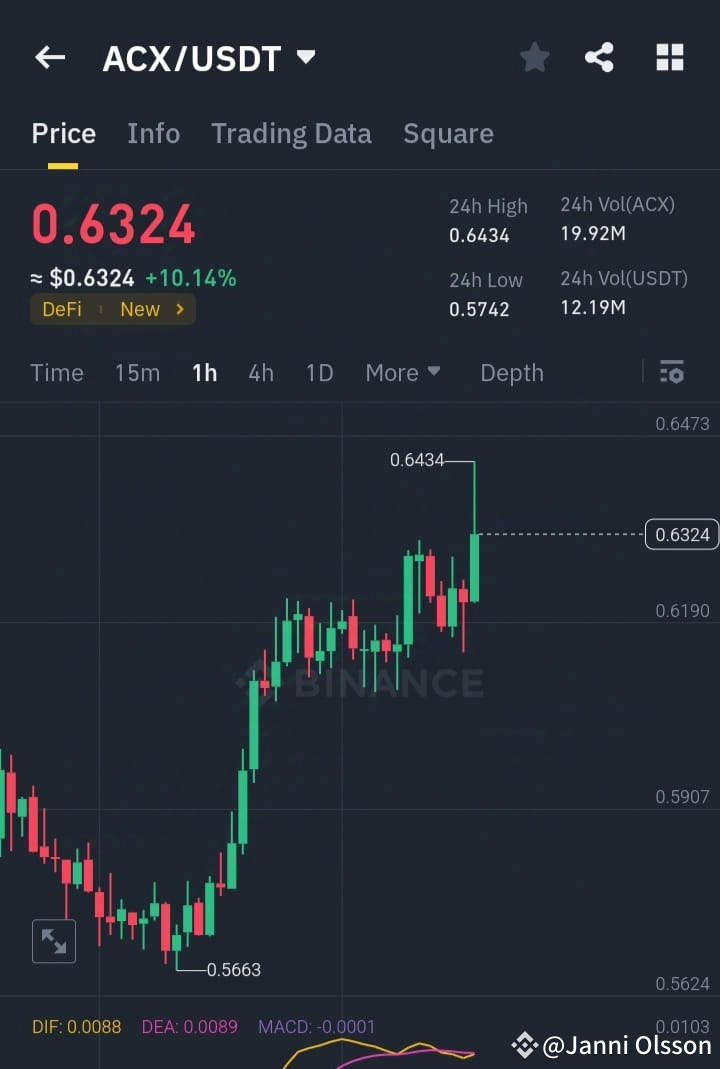720x1069 pixels.
Task: Select the MACD value readout below the chart
Action: pos(316,1026)
